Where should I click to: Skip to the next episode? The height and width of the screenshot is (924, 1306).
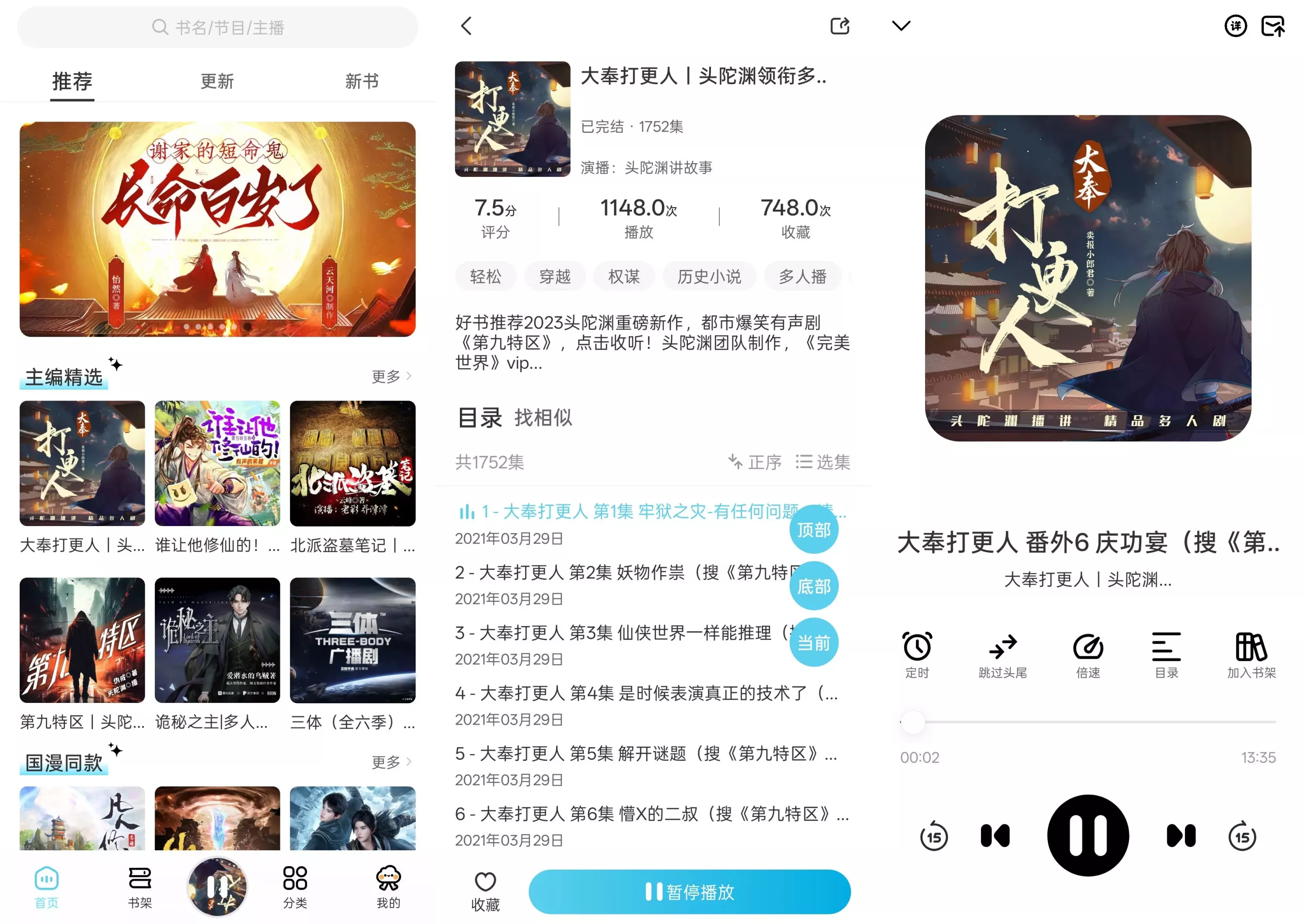[x=1180, y=836]
